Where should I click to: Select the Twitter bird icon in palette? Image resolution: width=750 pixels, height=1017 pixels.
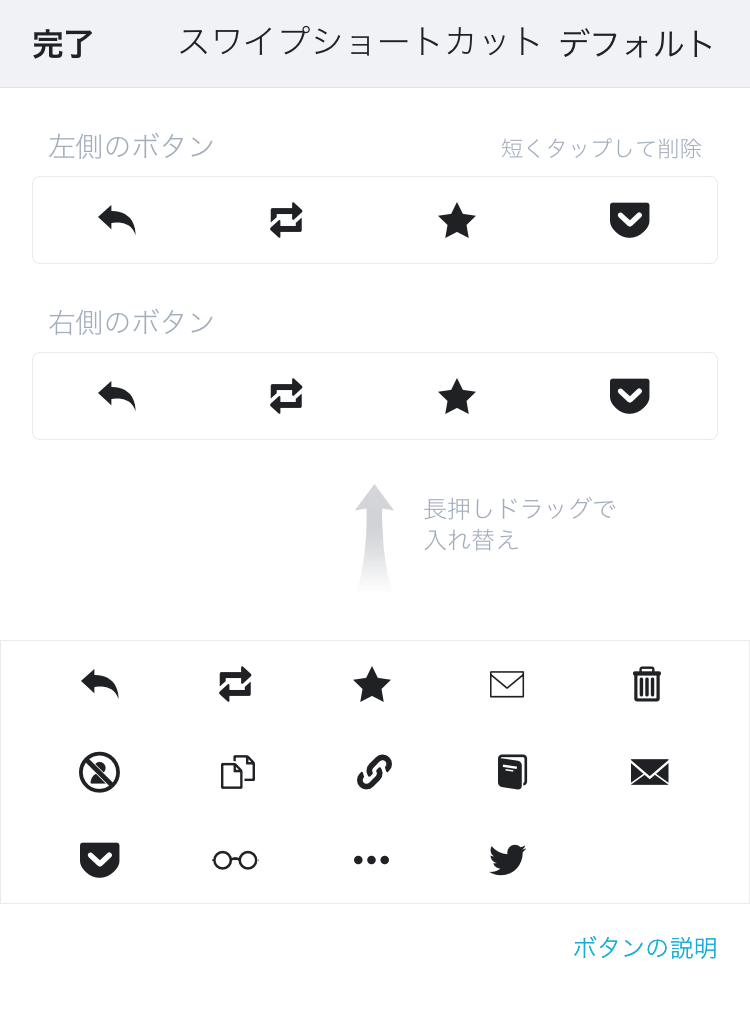point(507,860)
